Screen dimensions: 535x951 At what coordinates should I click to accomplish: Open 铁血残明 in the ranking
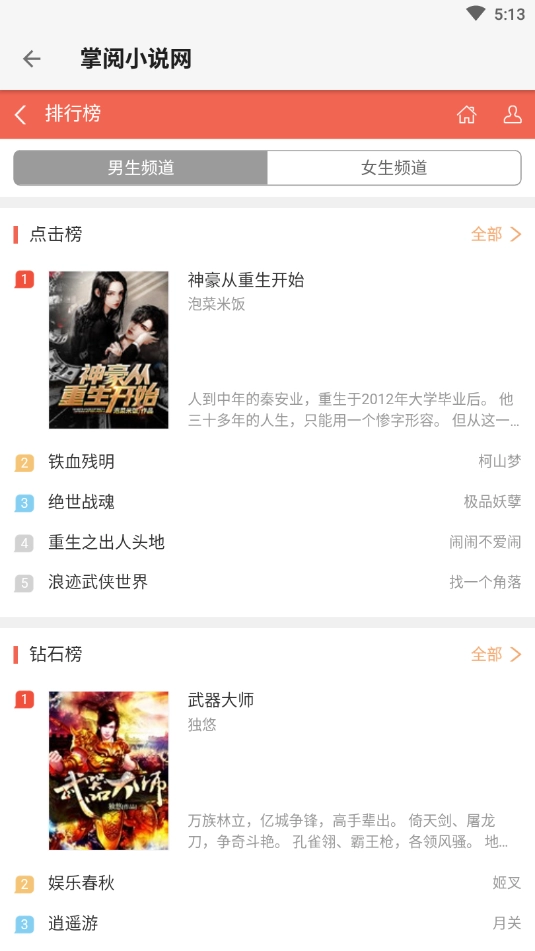point(268,462)
